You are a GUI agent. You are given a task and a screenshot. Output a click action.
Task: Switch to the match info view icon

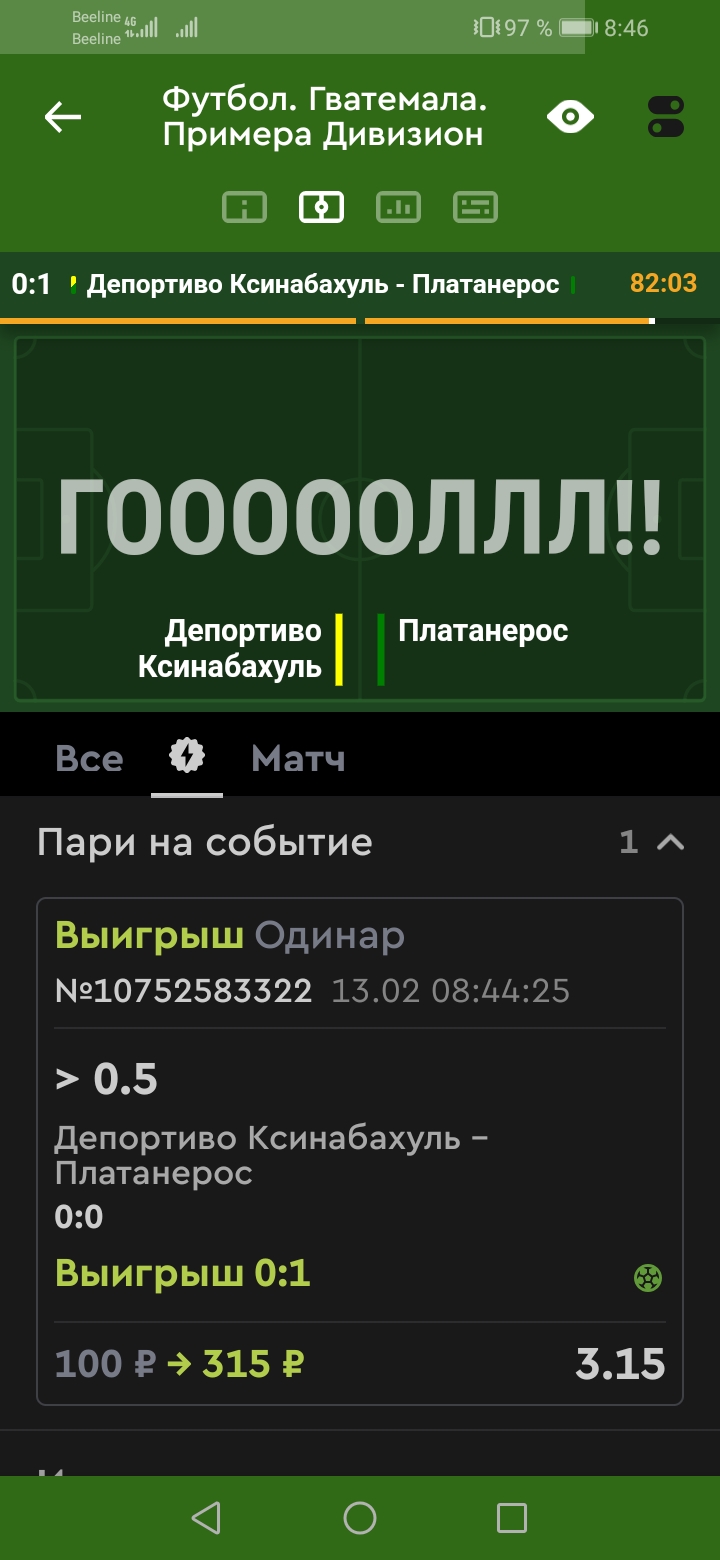click(244, 207)
